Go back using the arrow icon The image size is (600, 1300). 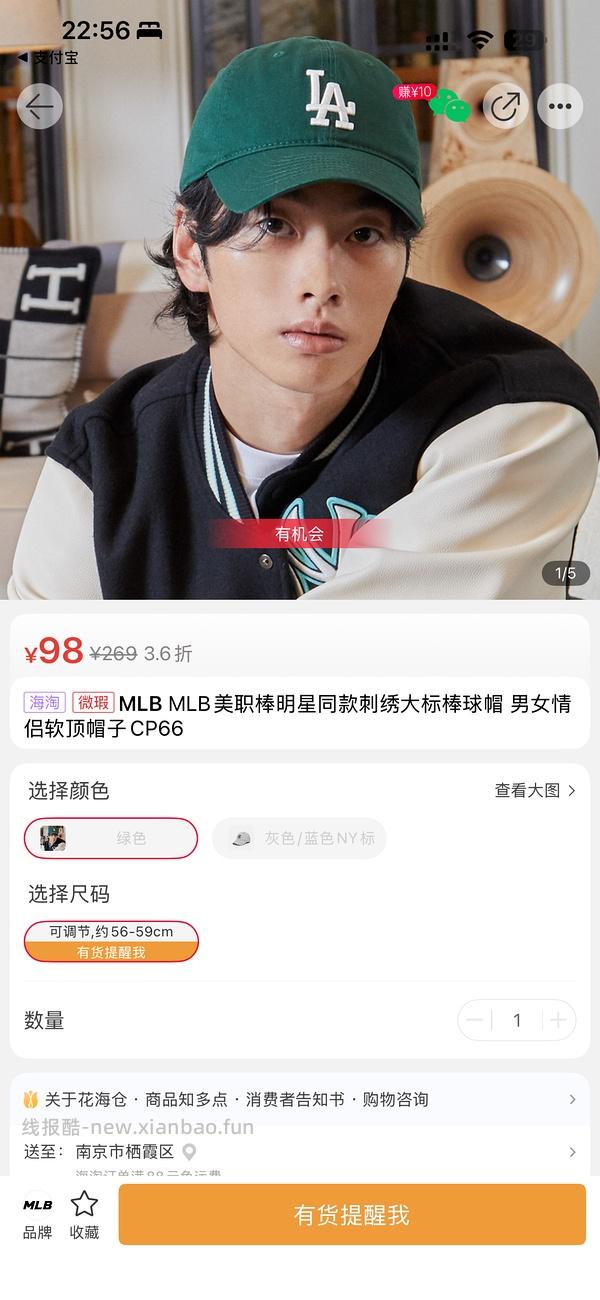click(x=40, y=105)
